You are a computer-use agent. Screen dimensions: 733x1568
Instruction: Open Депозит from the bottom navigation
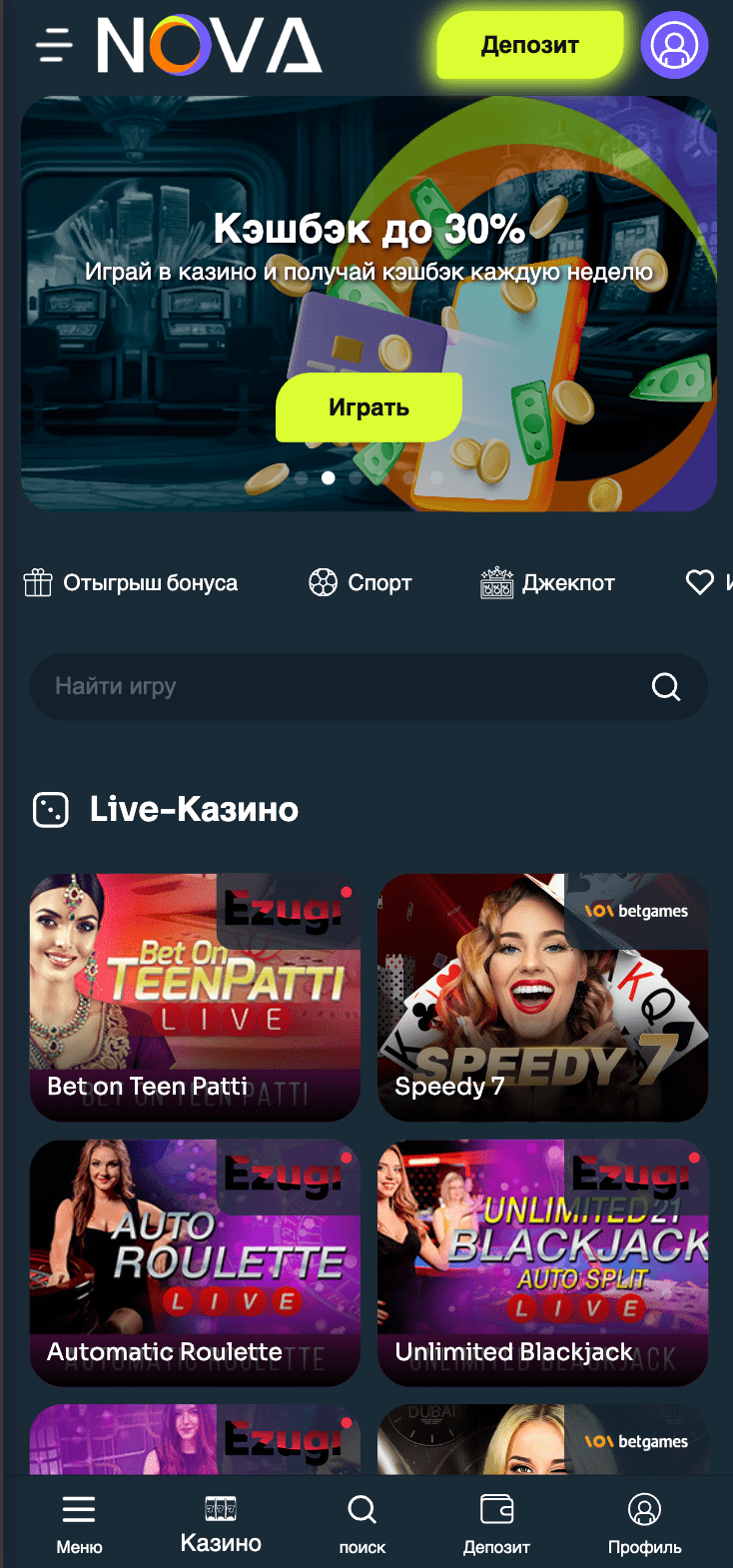click(496, 1524)
